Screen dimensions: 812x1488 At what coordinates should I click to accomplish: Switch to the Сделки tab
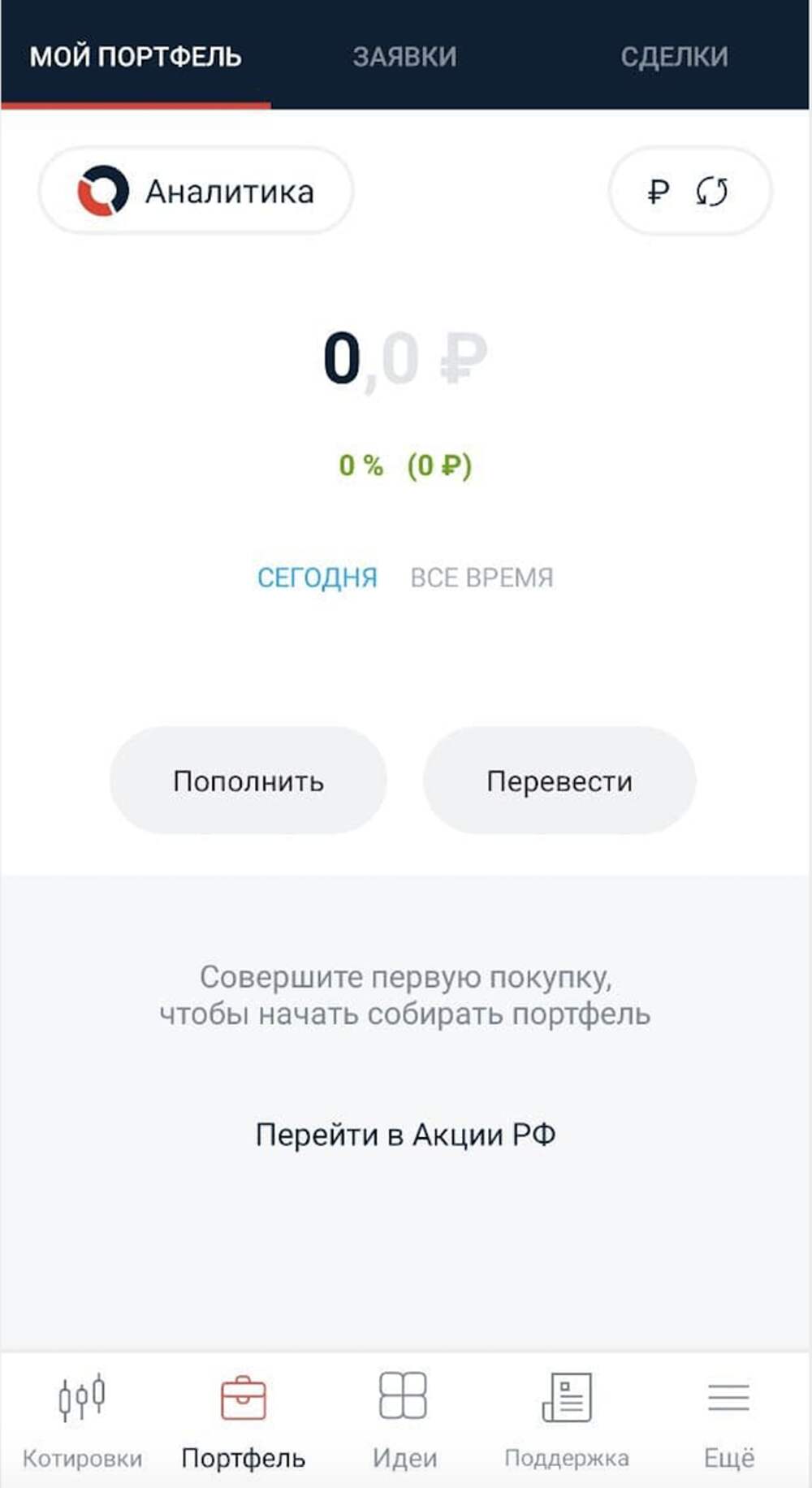pos(674,57)
